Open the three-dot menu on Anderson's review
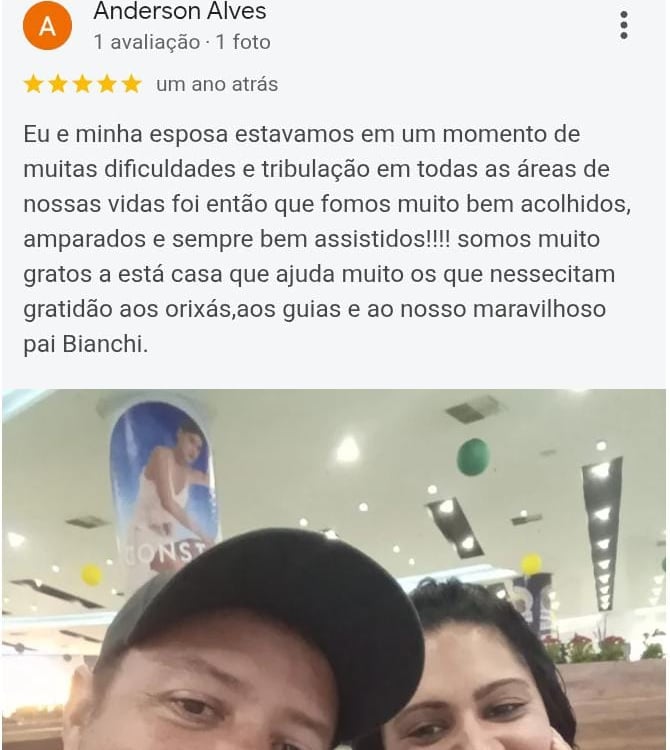The height and width of the screenshot is (750, 670). tap(624, 25)
